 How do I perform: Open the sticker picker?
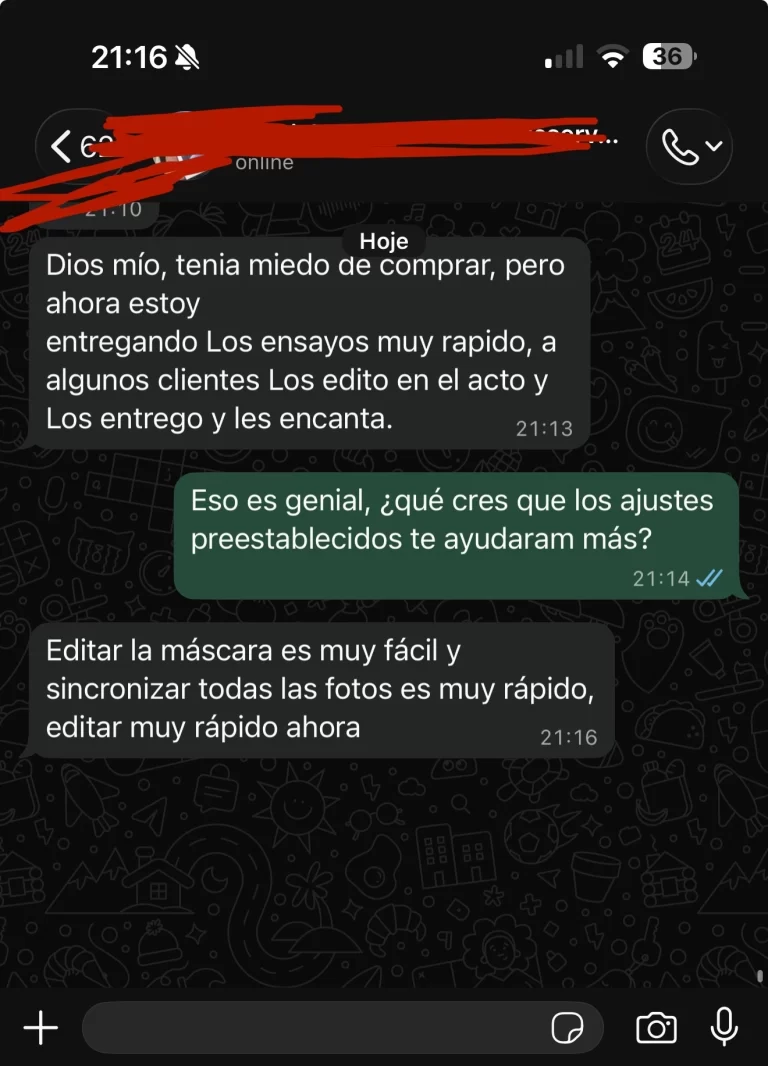click(567, 1027)
